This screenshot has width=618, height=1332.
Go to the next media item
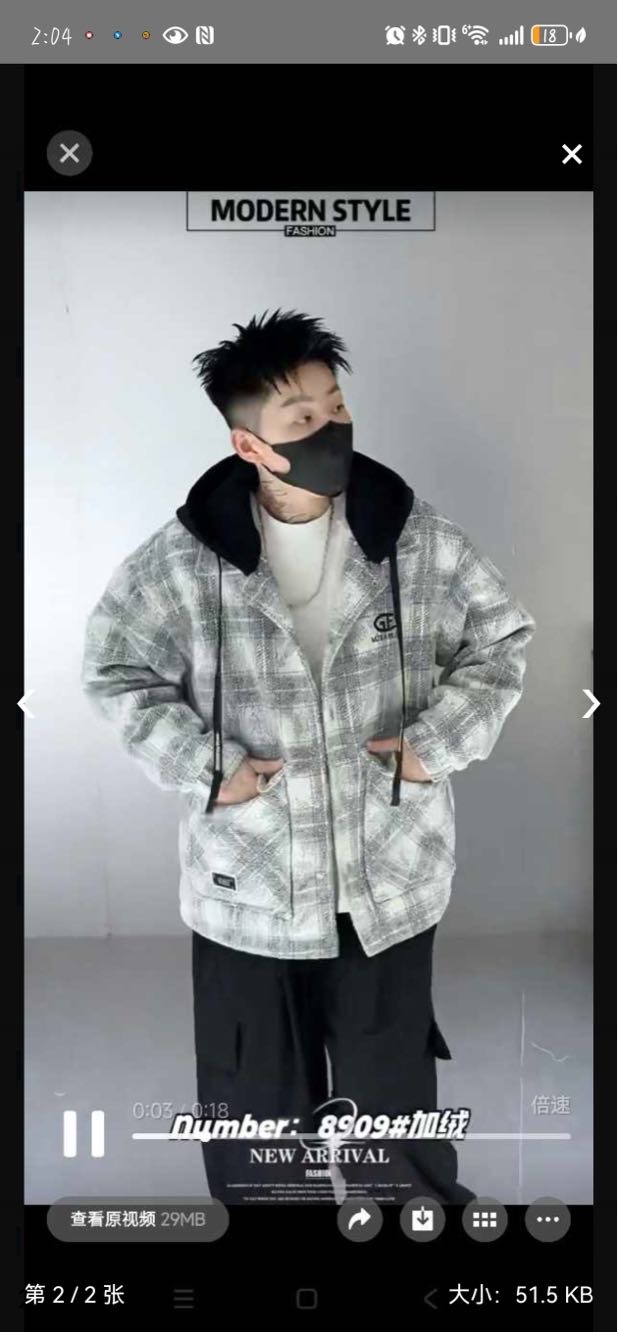[x=591, y=704]
